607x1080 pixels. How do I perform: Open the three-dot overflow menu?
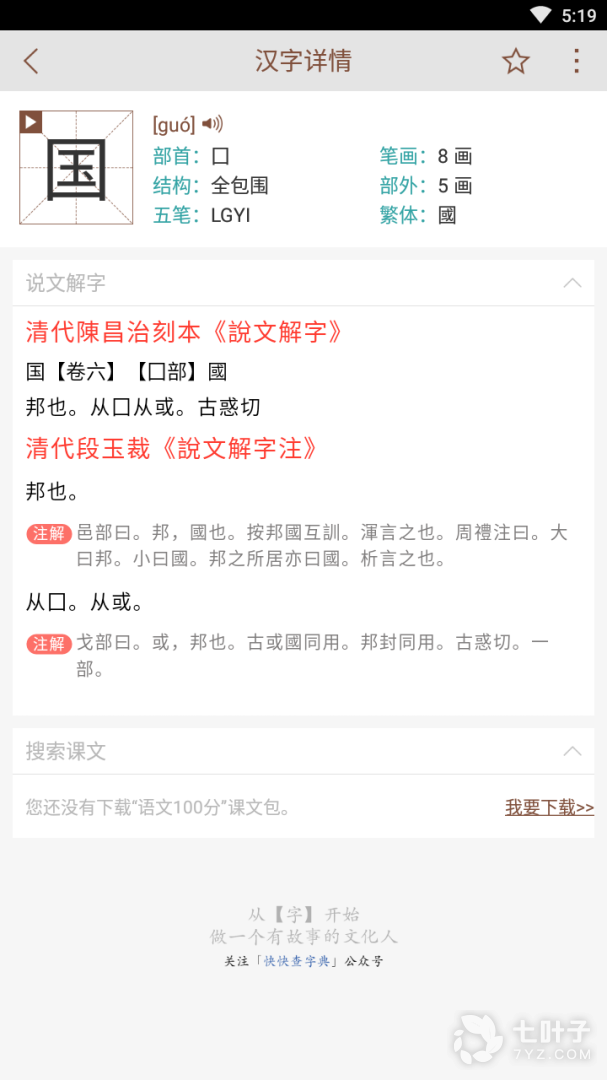click(576, 61)
